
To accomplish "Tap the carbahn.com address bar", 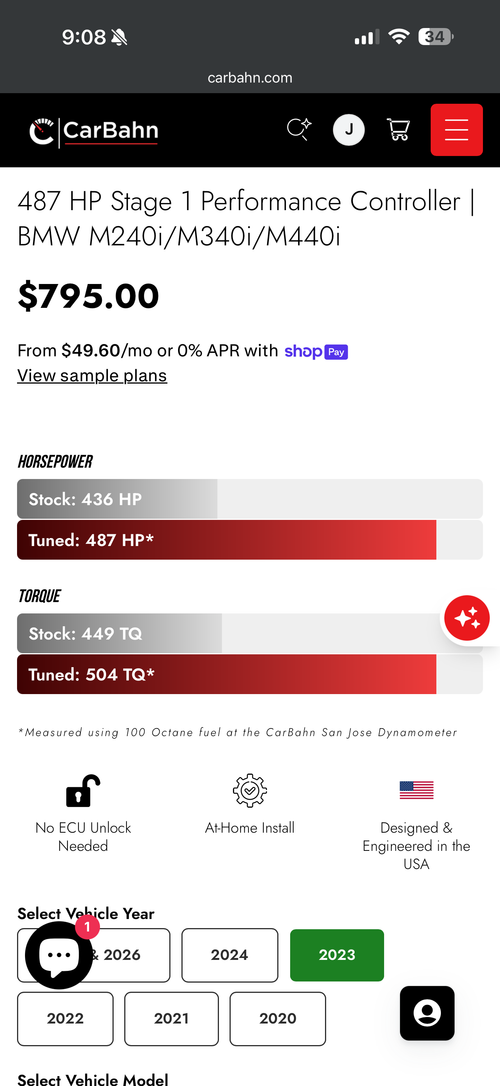I will click(250, 78).
